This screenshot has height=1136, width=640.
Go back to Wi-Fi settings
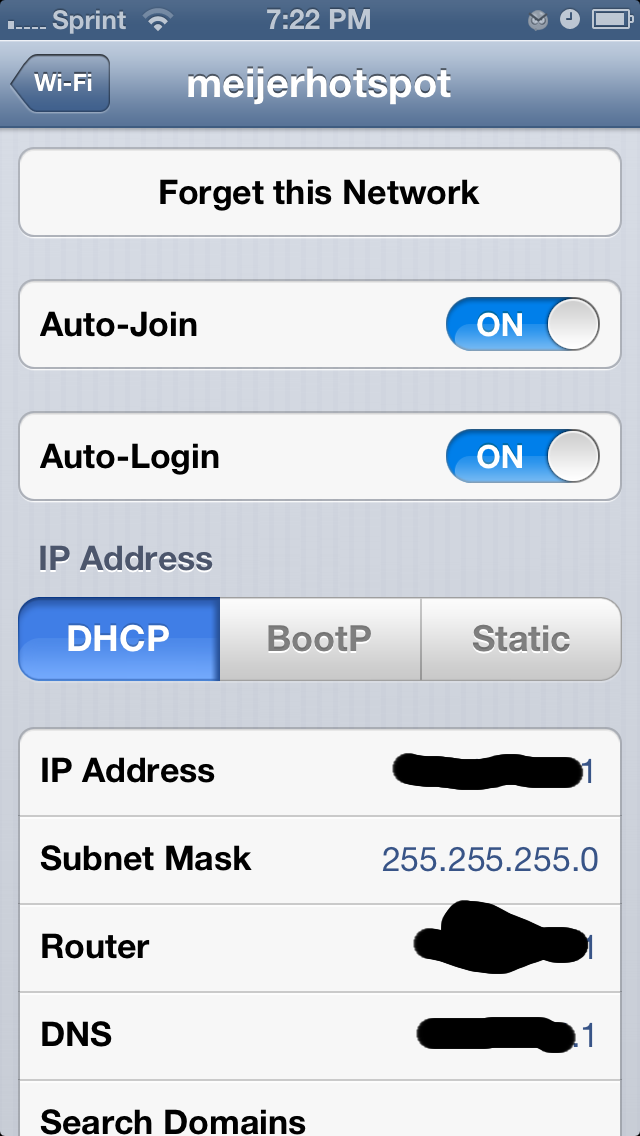pos(60,83)
